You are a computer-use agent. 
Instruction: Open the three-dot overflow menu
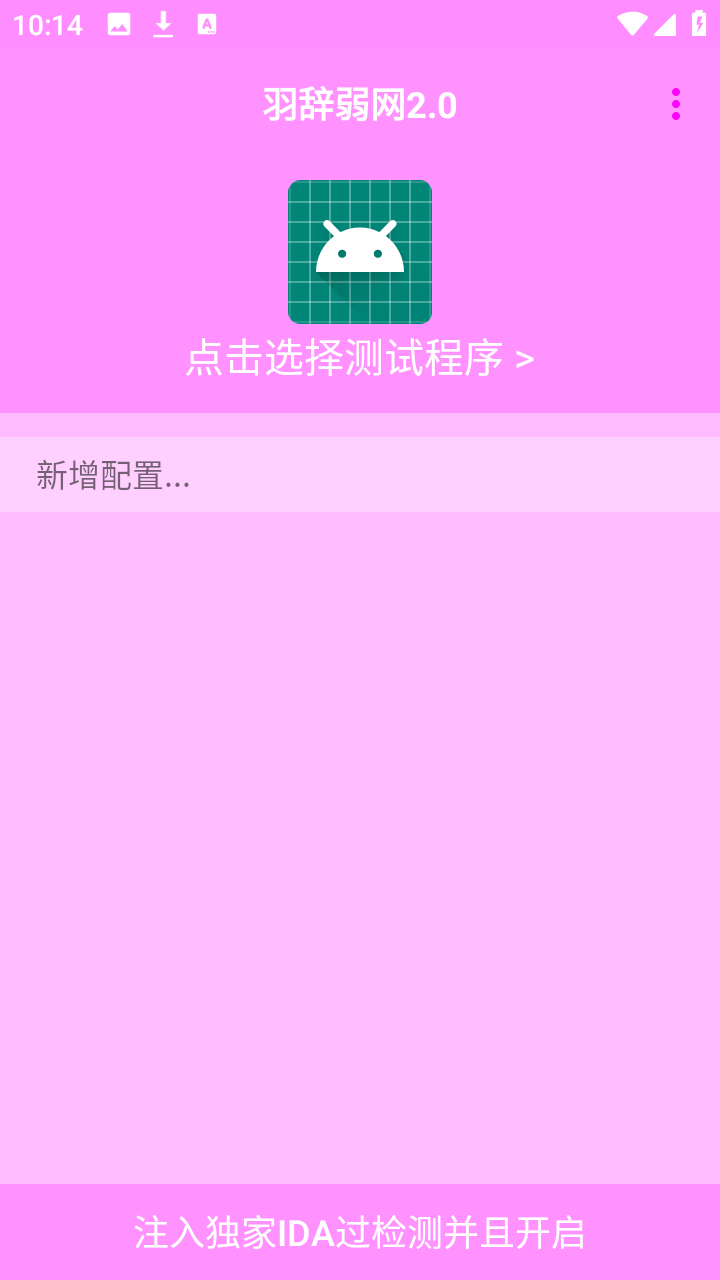point(676,104)
